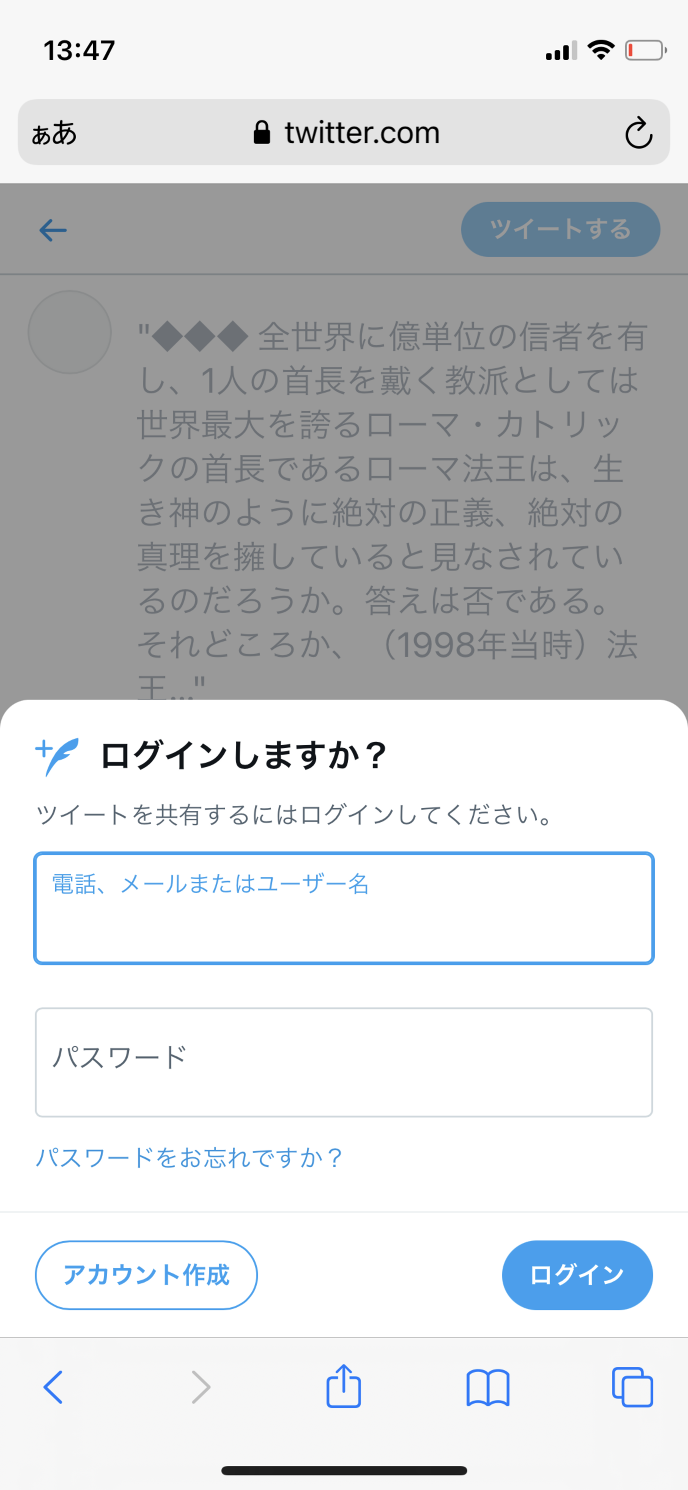The width and height of the screenshot is (688, 1490).
Task: Tap the アカウント作成 button
Action: (x=146, y=1275)
